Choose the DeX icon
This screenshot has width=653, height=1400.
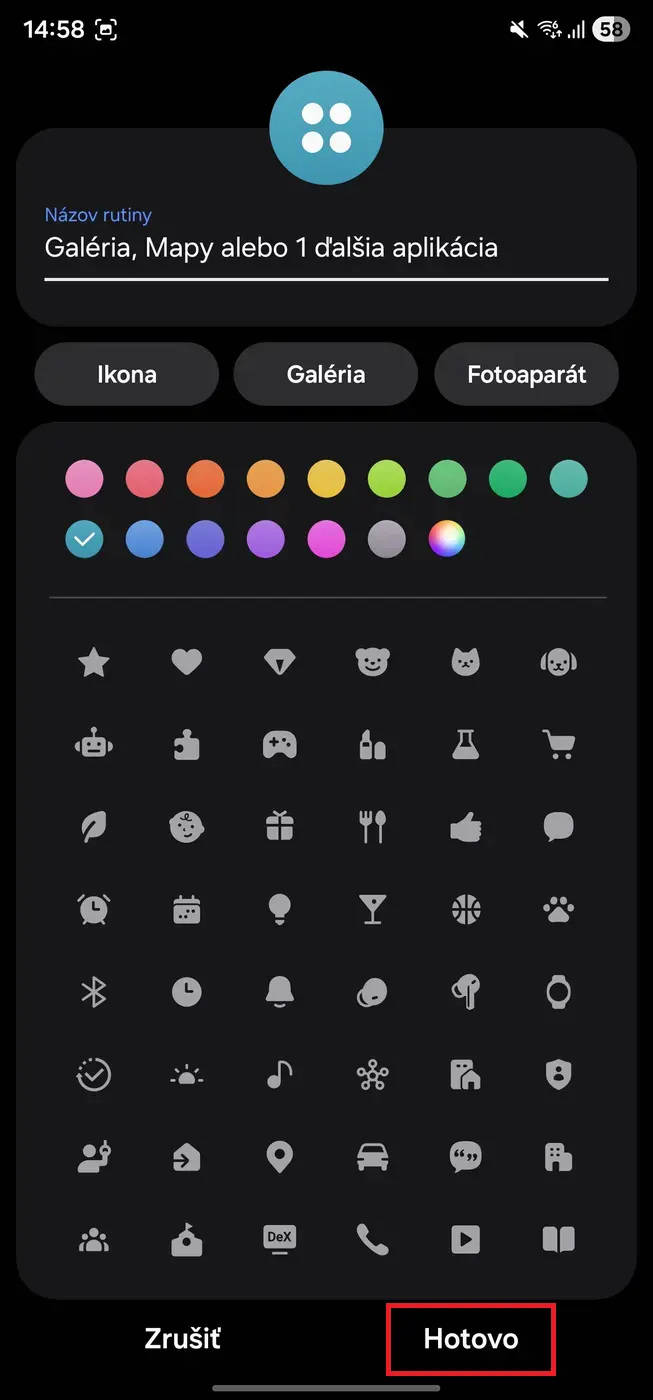pos(280,1240)
